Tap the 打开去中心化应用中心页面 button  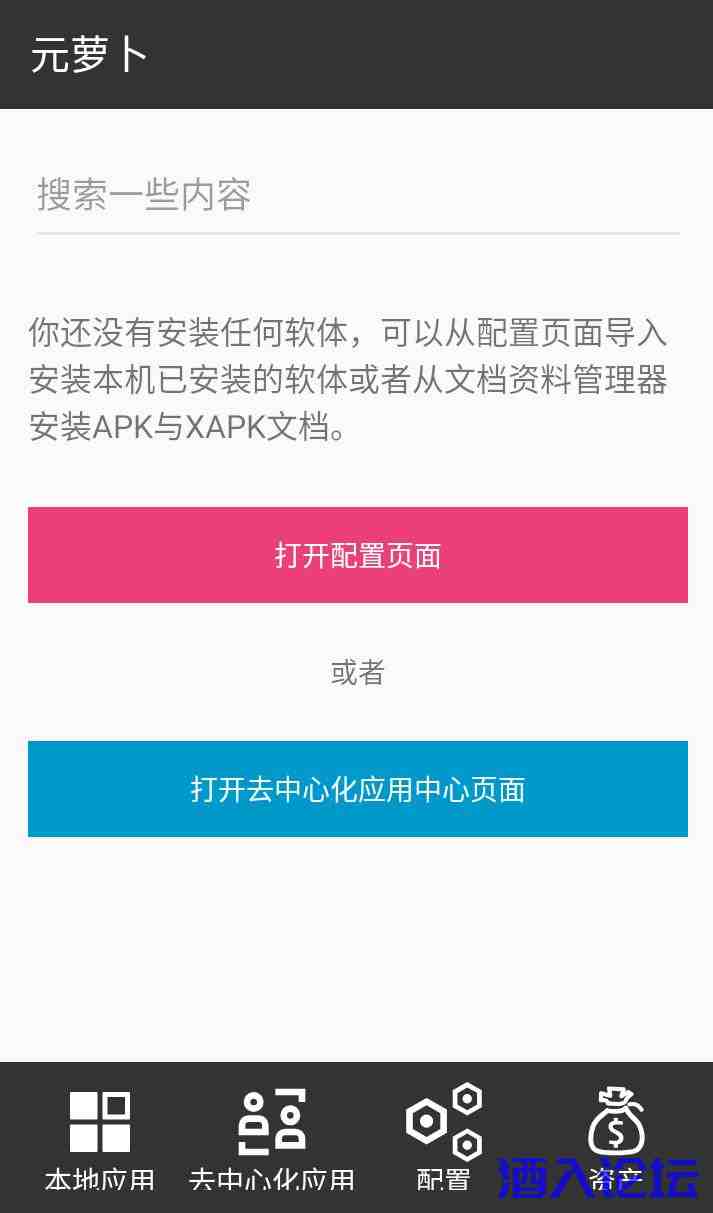coord(357,789)
